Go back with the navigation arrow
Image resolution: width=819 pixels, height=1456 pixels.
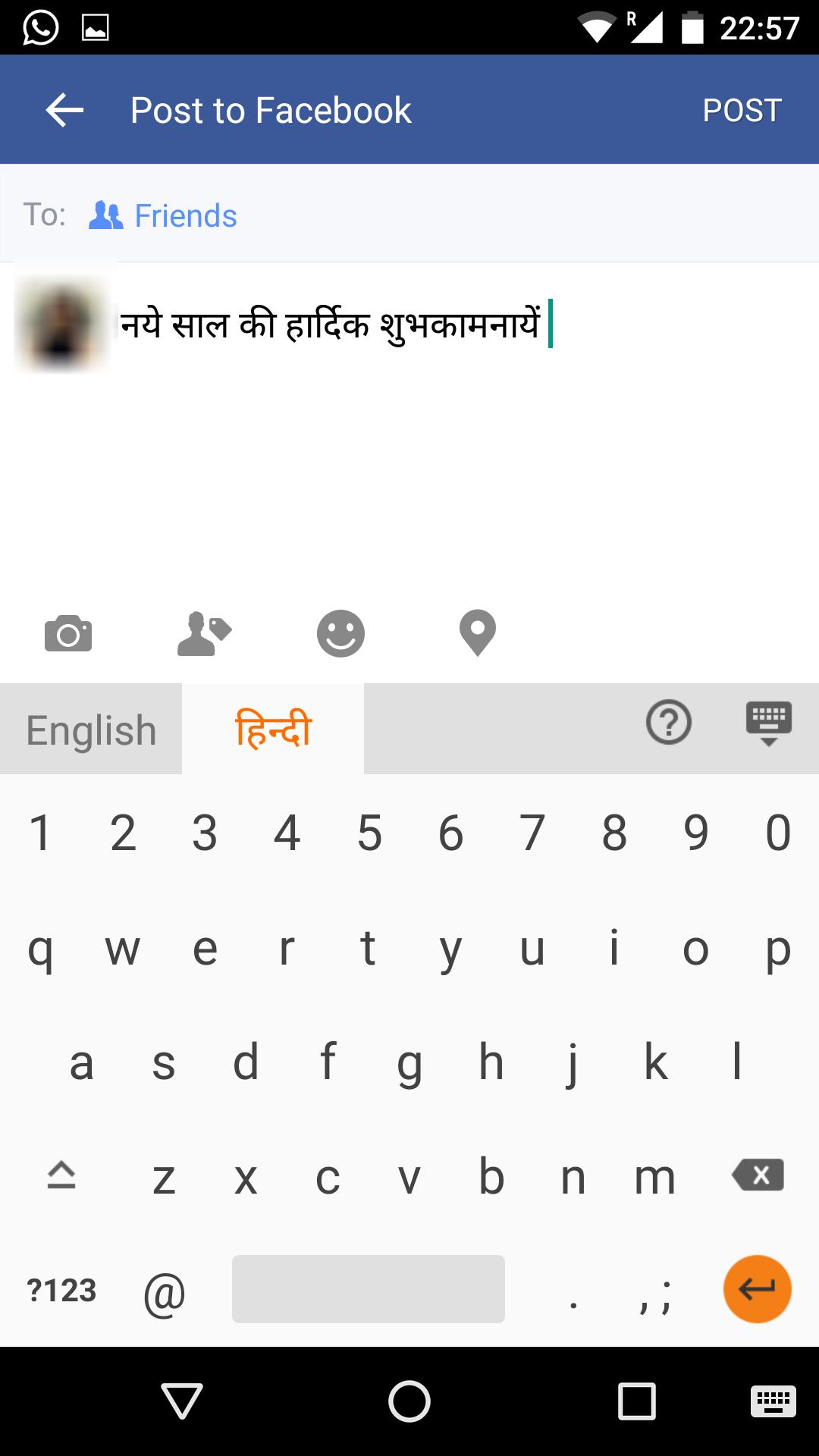64,109
